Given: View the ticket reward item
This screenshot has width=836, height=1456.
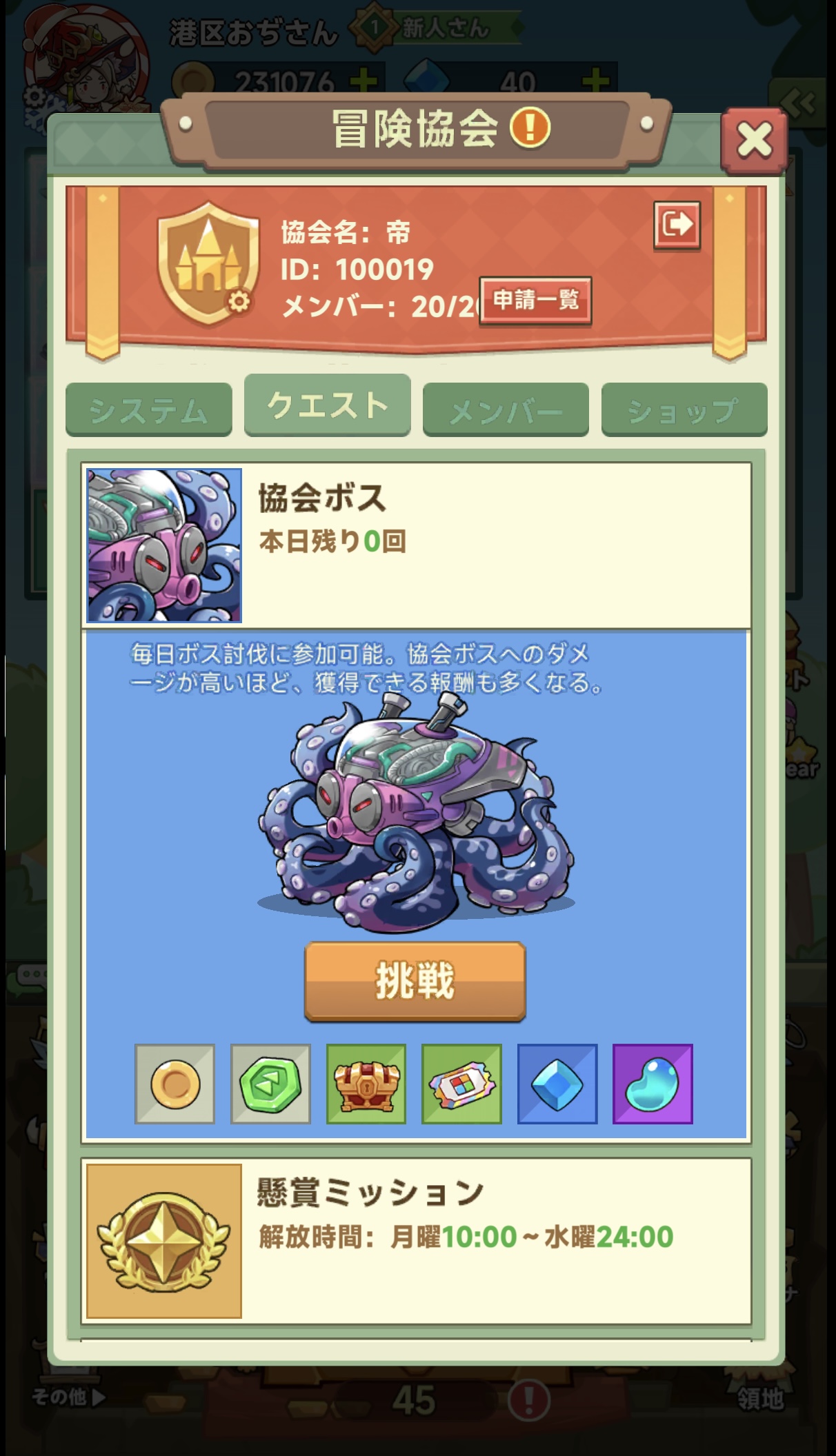Looking at the screenshot, I should (x=461, y=1084).
